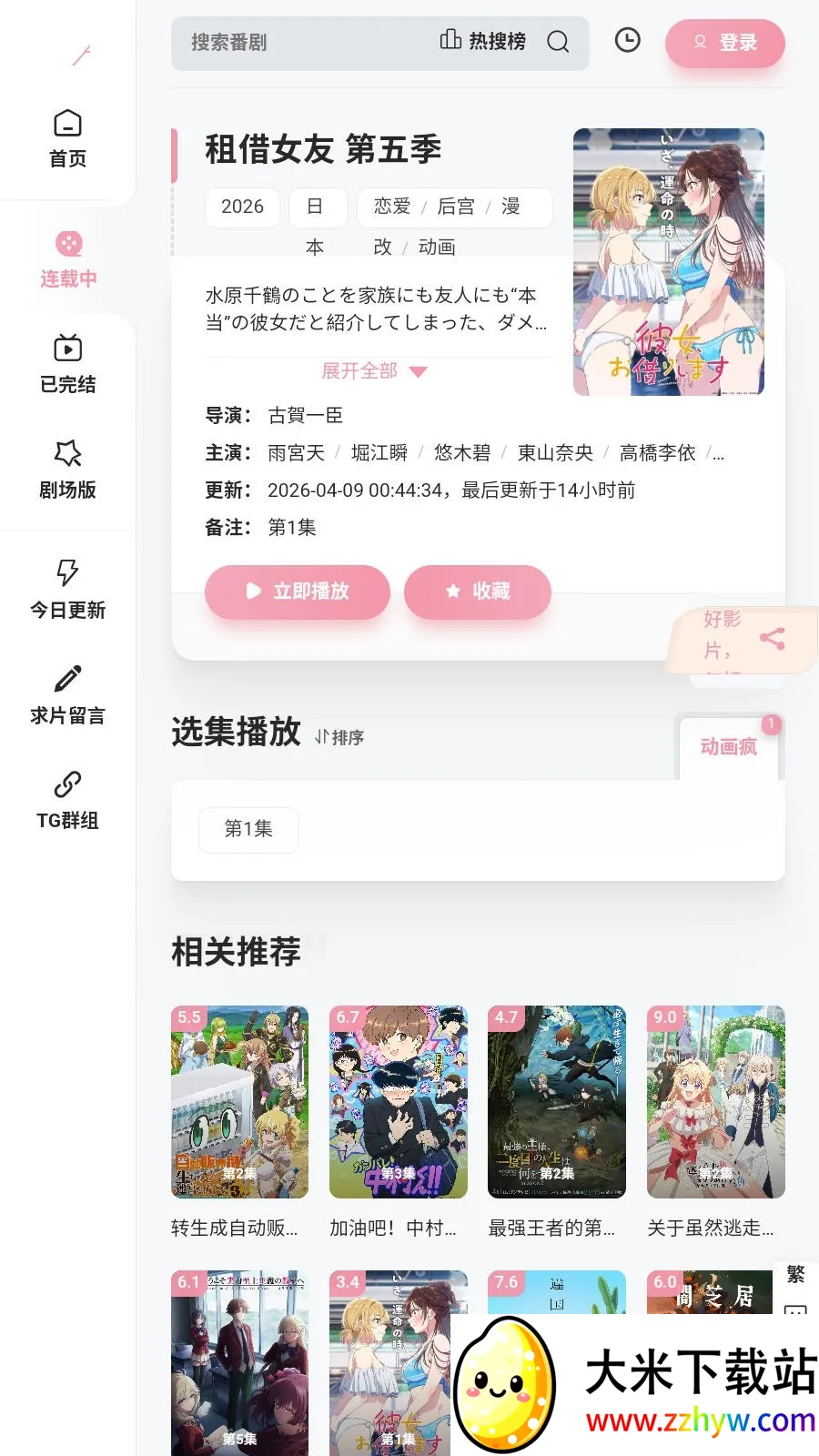Go to 首页 from the sidebar
Screen dimensions: 819x1456
[66, 138]
